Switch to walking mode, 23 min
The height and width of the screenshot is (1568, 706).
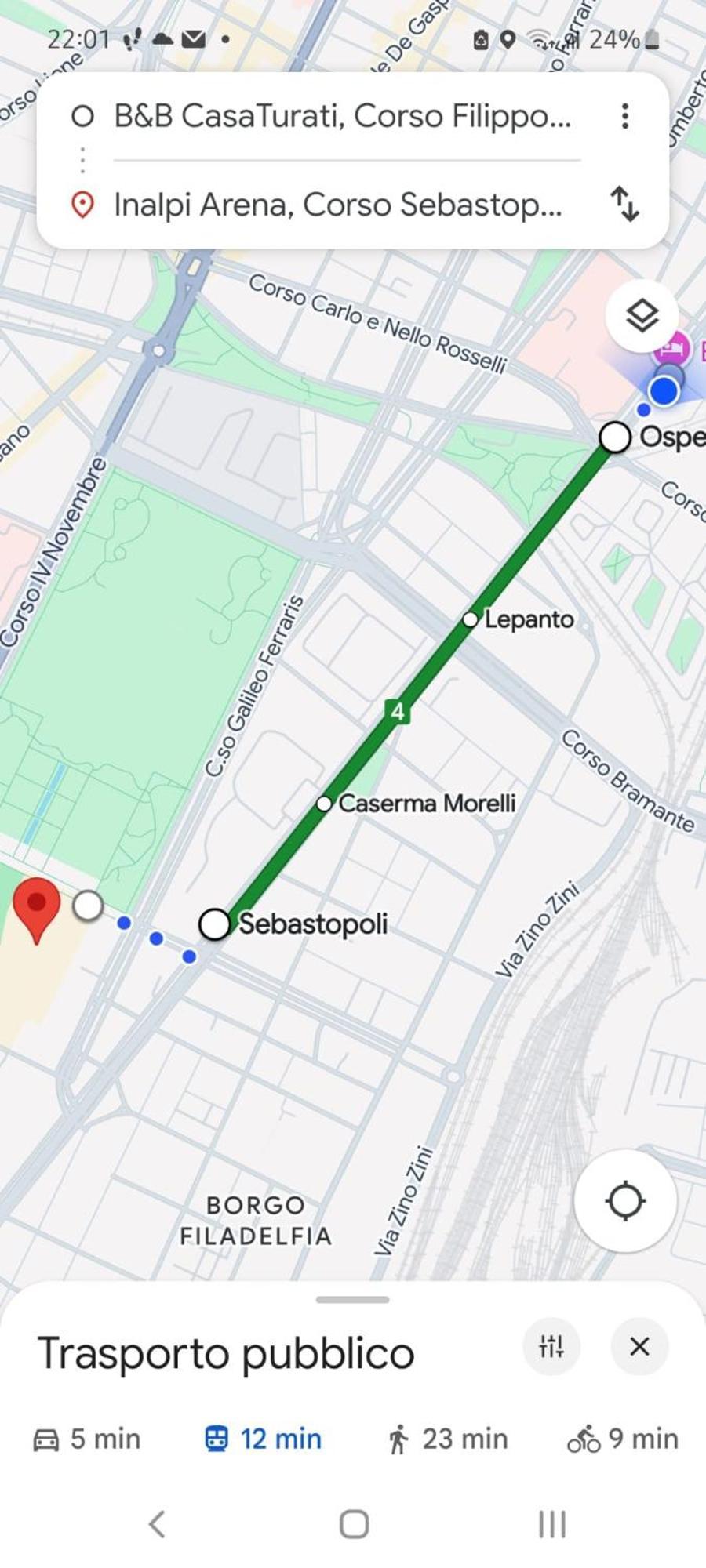pos(447,1439)
